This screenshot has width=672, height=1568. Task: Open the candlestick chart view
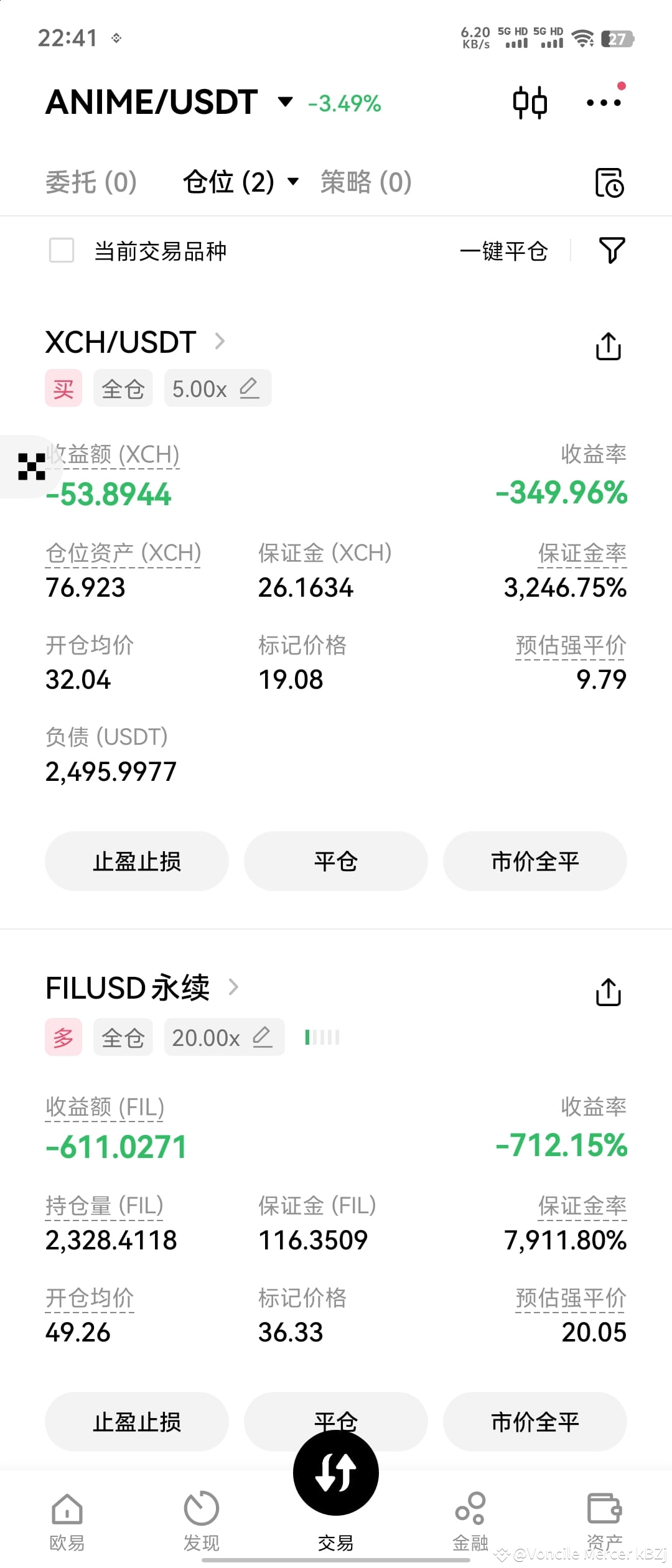tap(530, 103)
